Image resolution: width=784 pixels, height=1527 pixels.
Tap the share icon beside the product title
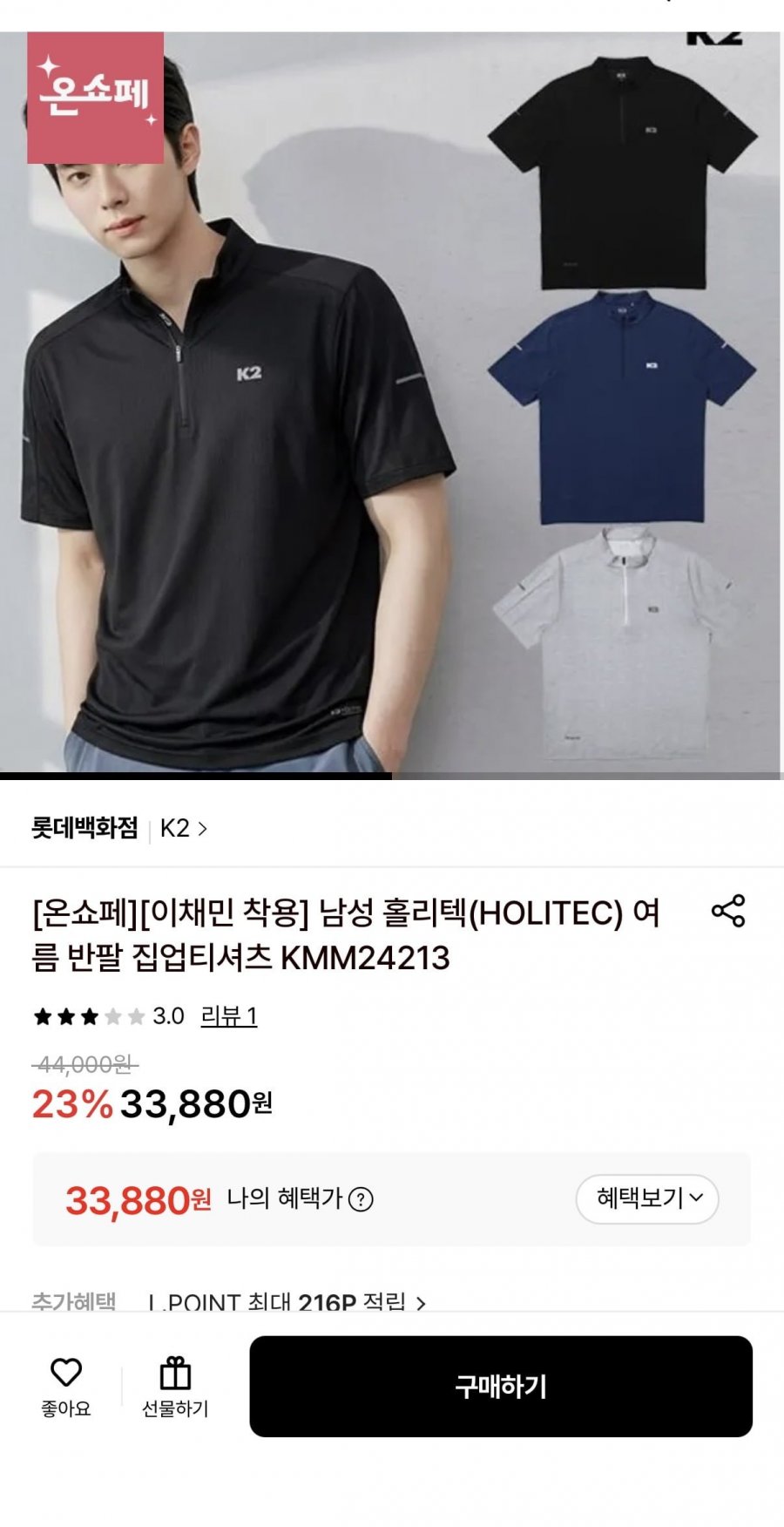[728, 912]
